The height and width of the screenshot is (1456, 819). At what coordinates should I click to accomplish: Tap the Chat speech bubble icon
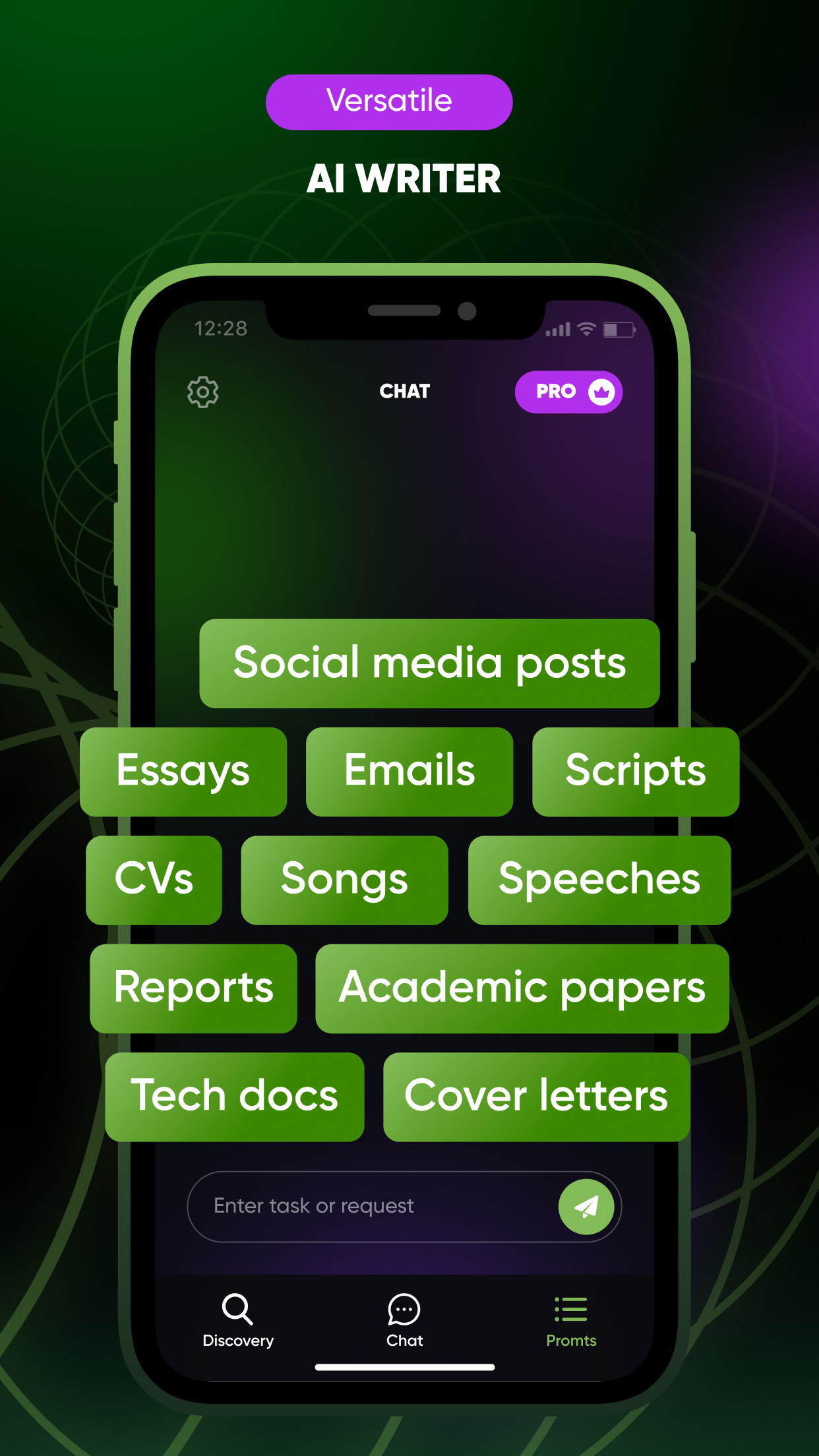[x=404, y=1308]
